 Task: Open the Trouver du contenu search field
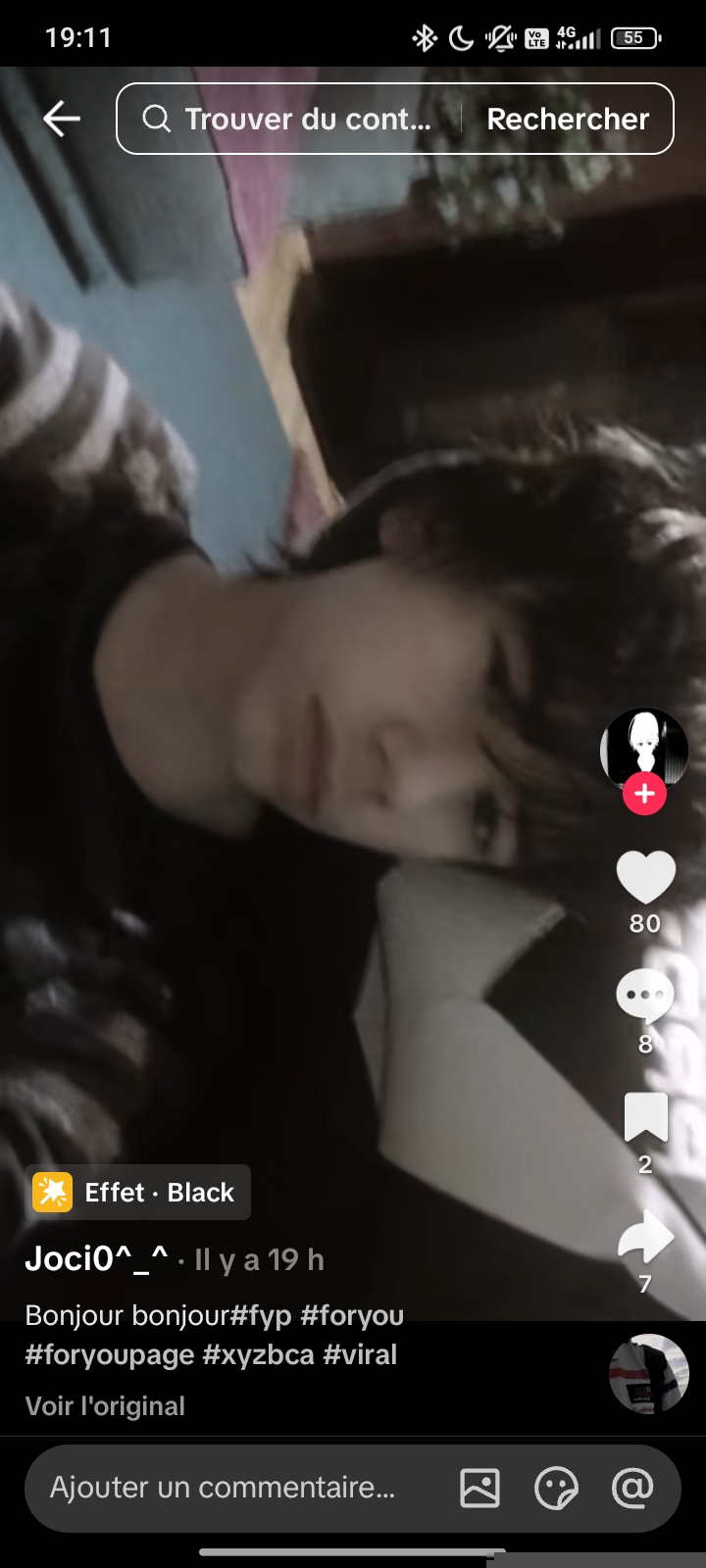(x=294, y=119)
